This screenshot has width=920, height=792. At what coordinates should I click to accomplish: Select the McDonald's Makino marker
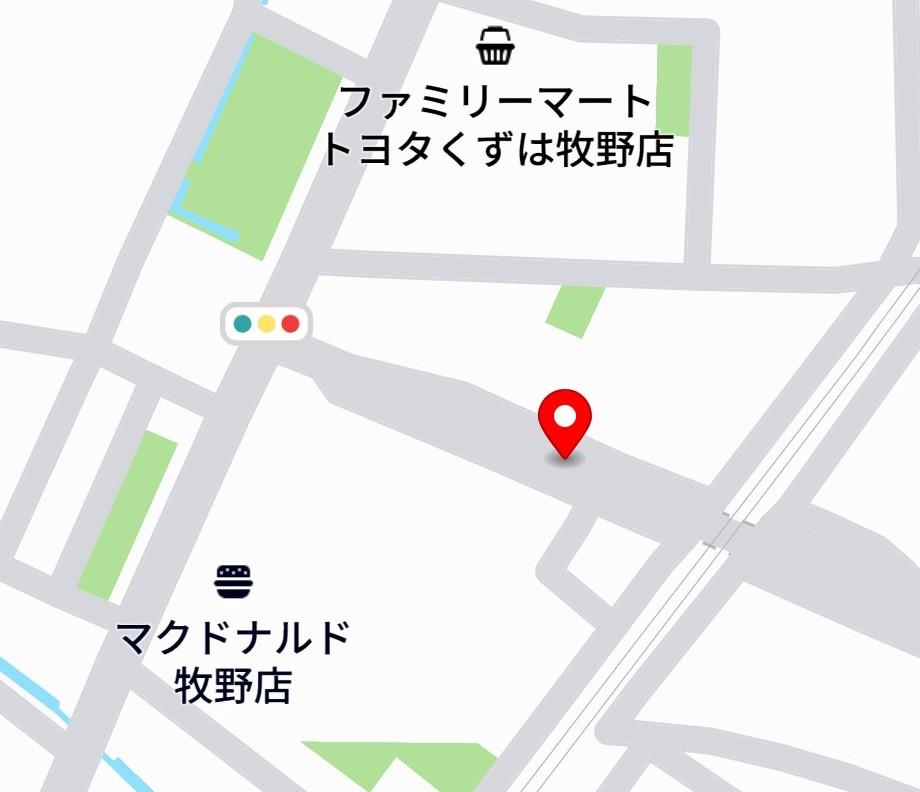(x=234, y=581)
